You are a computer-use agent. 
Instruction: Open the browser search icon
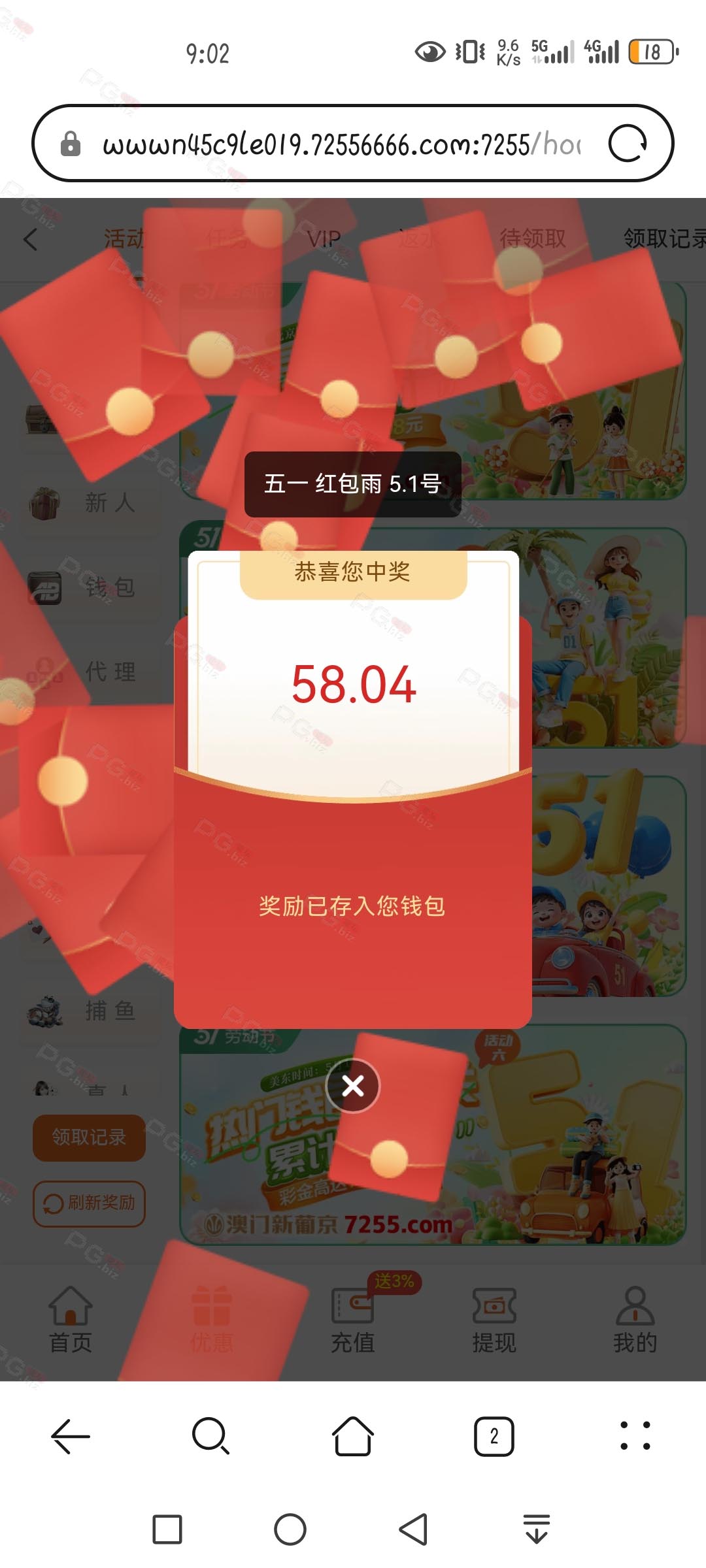click(211, 1436)
